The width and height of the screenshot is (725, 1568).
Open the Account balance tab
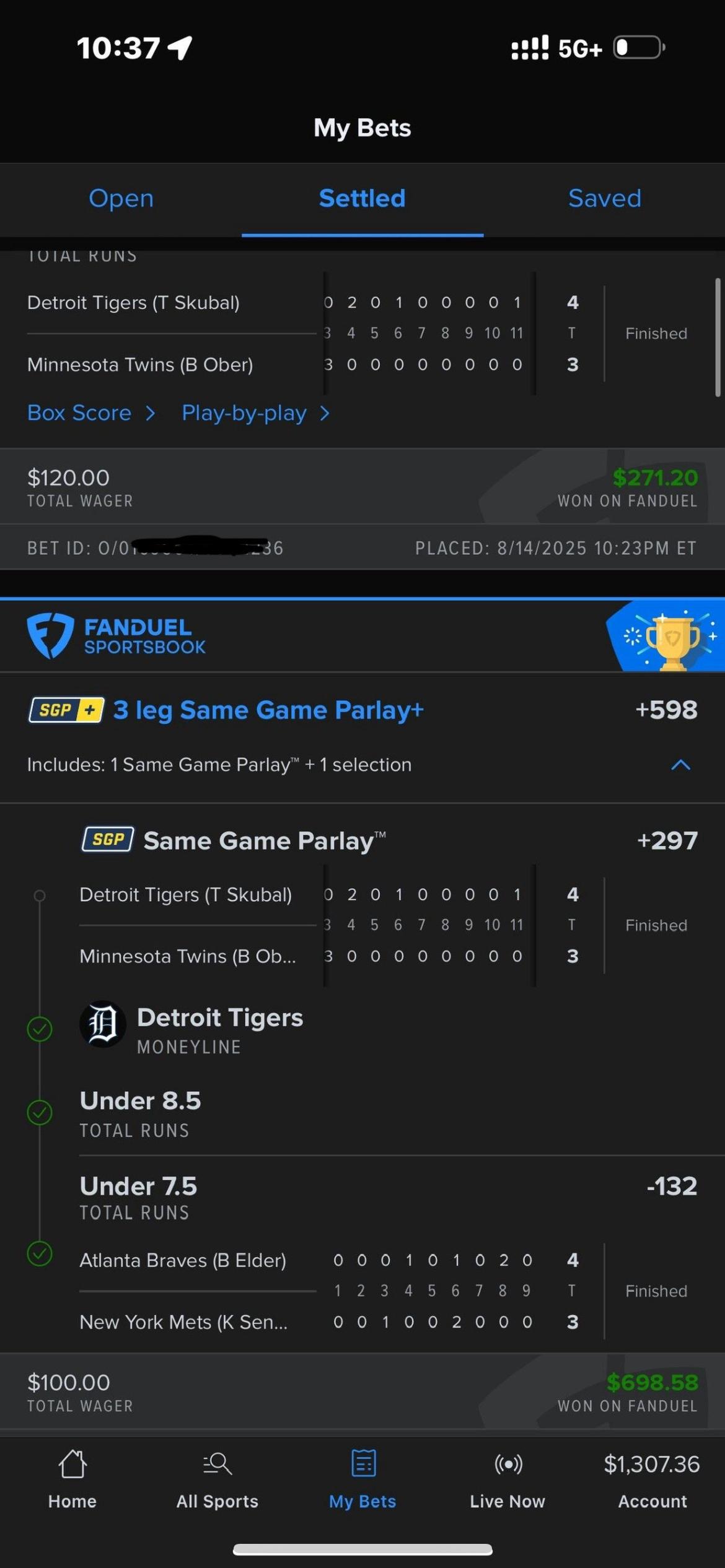point(652,1479)
